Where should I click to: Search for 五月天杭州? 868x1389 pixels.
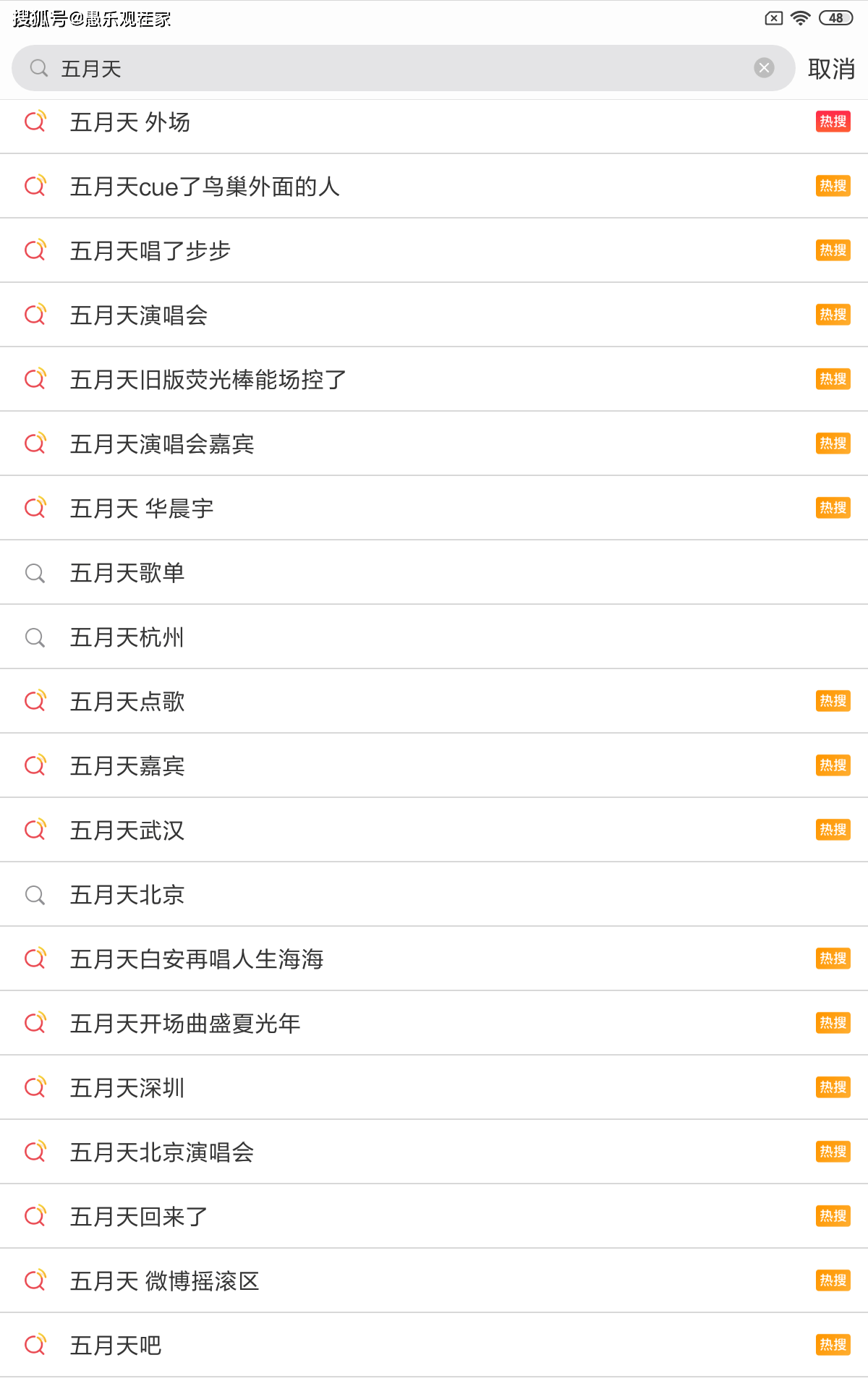coord(434,637)
